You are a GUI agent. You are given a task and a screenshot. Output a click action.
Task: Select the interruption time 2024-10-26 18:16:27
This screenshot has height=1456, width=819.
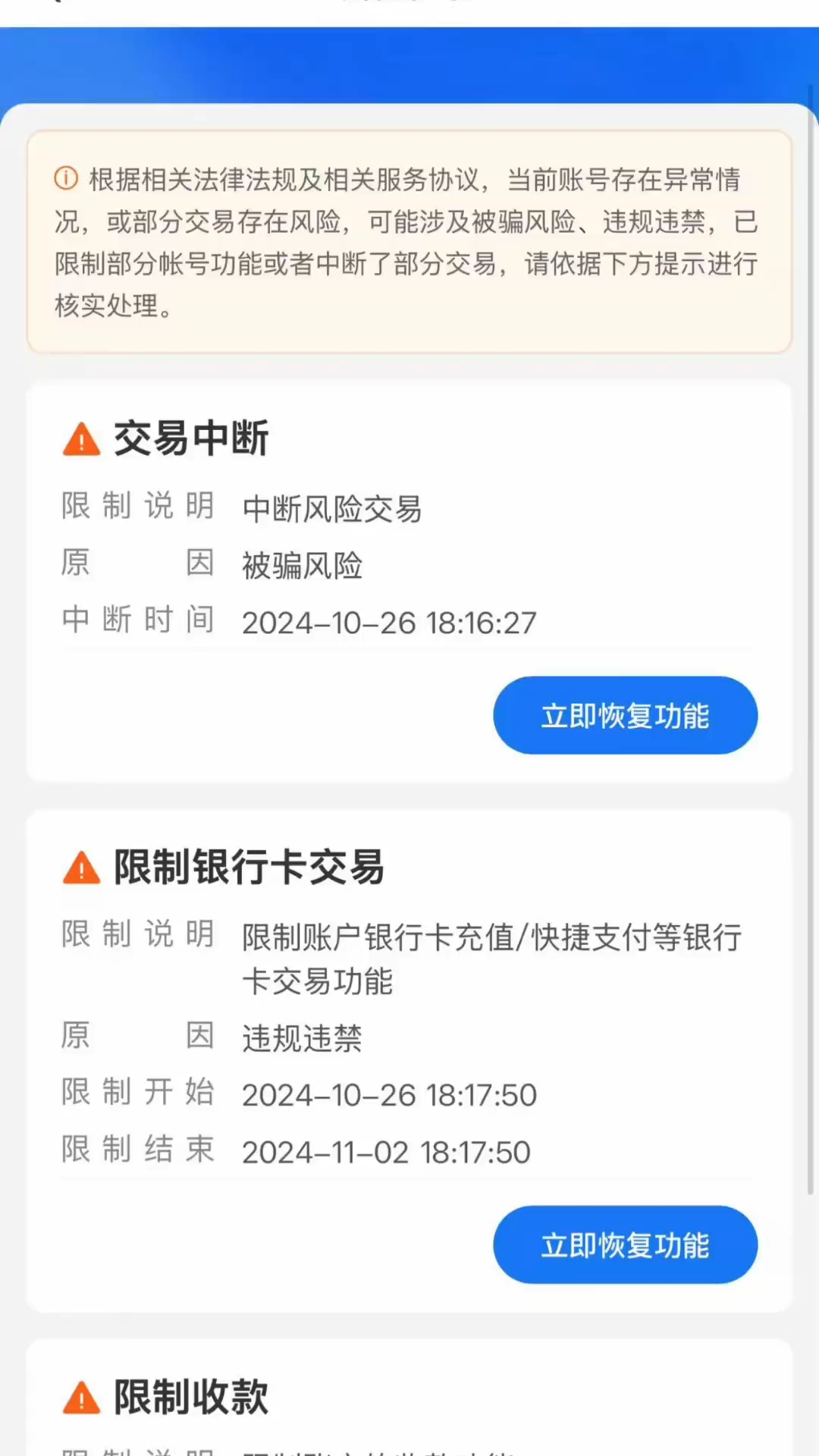(388, 622)
